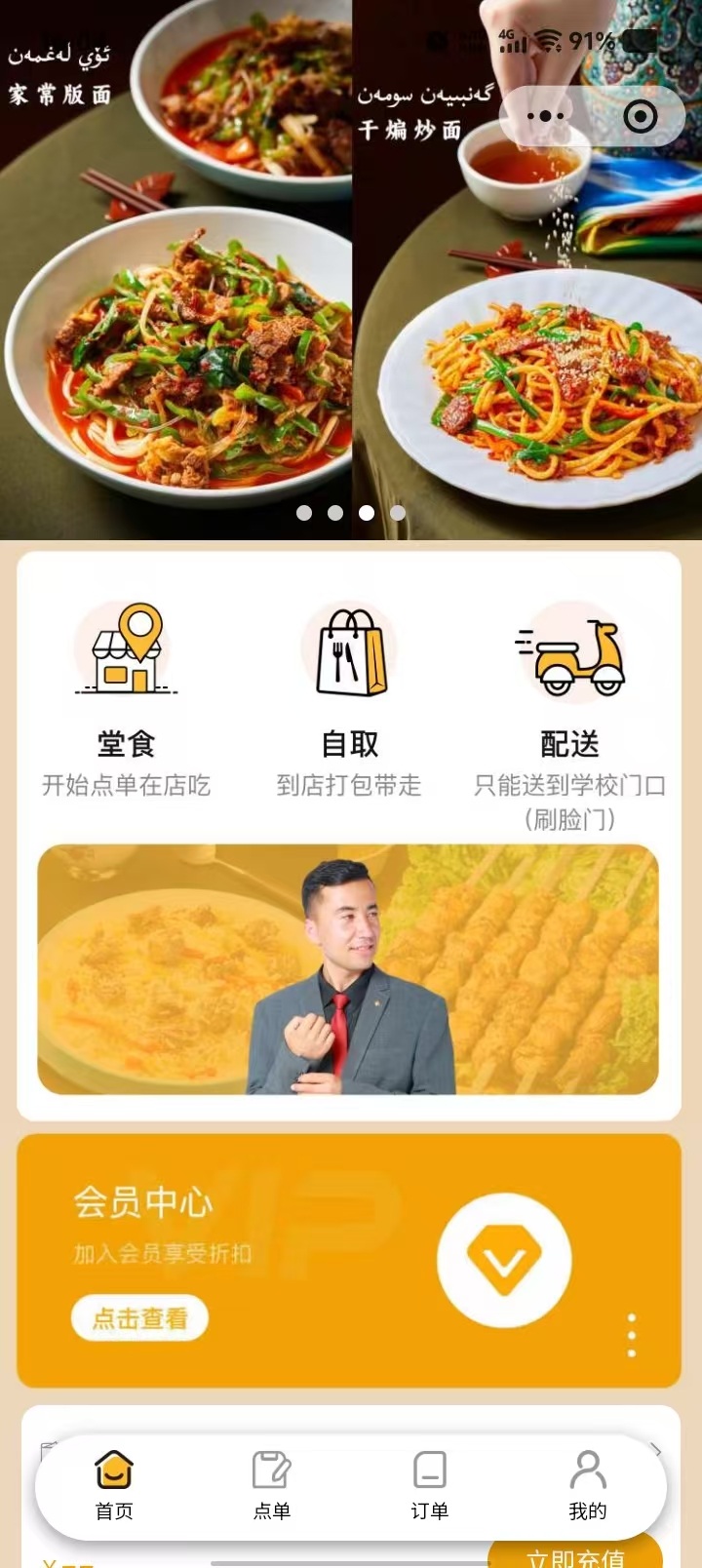Switch to the 点单 tab

pos(272,1486)
